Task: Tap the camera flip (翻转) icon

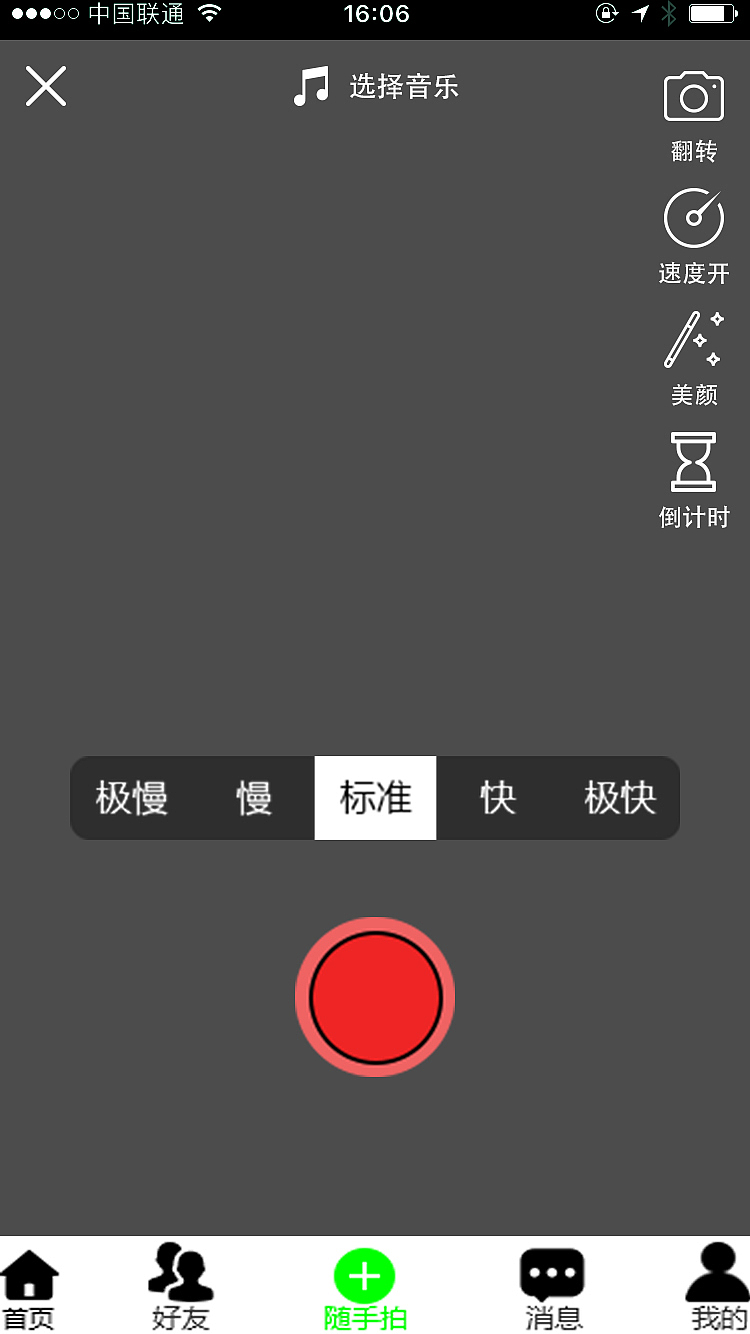Action: click(x=693, y=96)
